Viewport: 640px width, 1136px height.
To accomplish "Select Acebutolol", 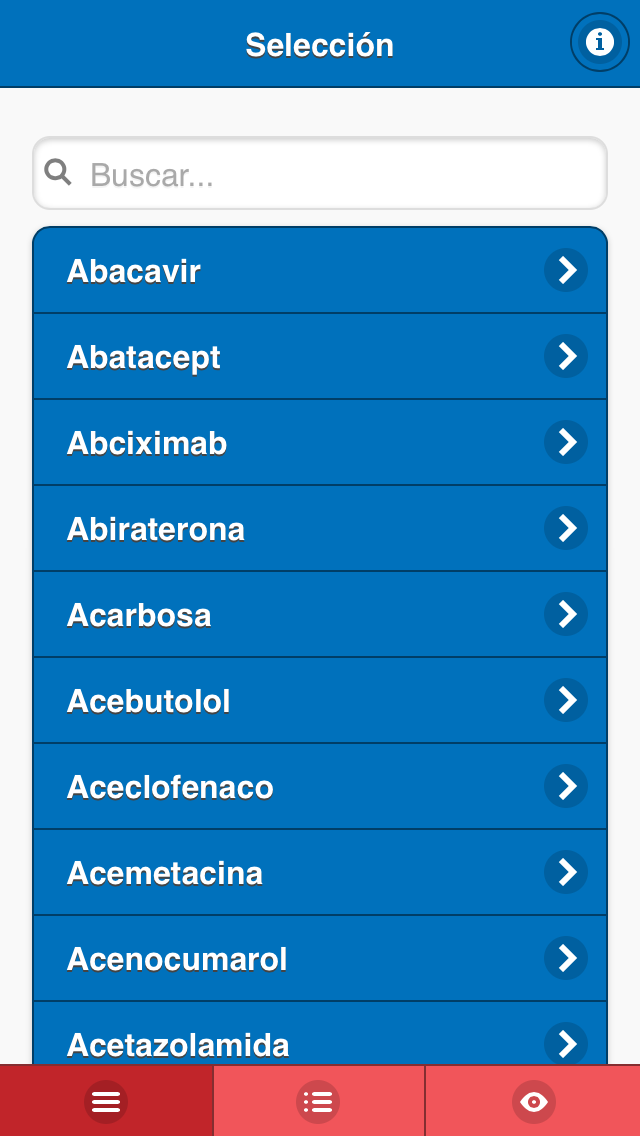I will tap(320, 701).
